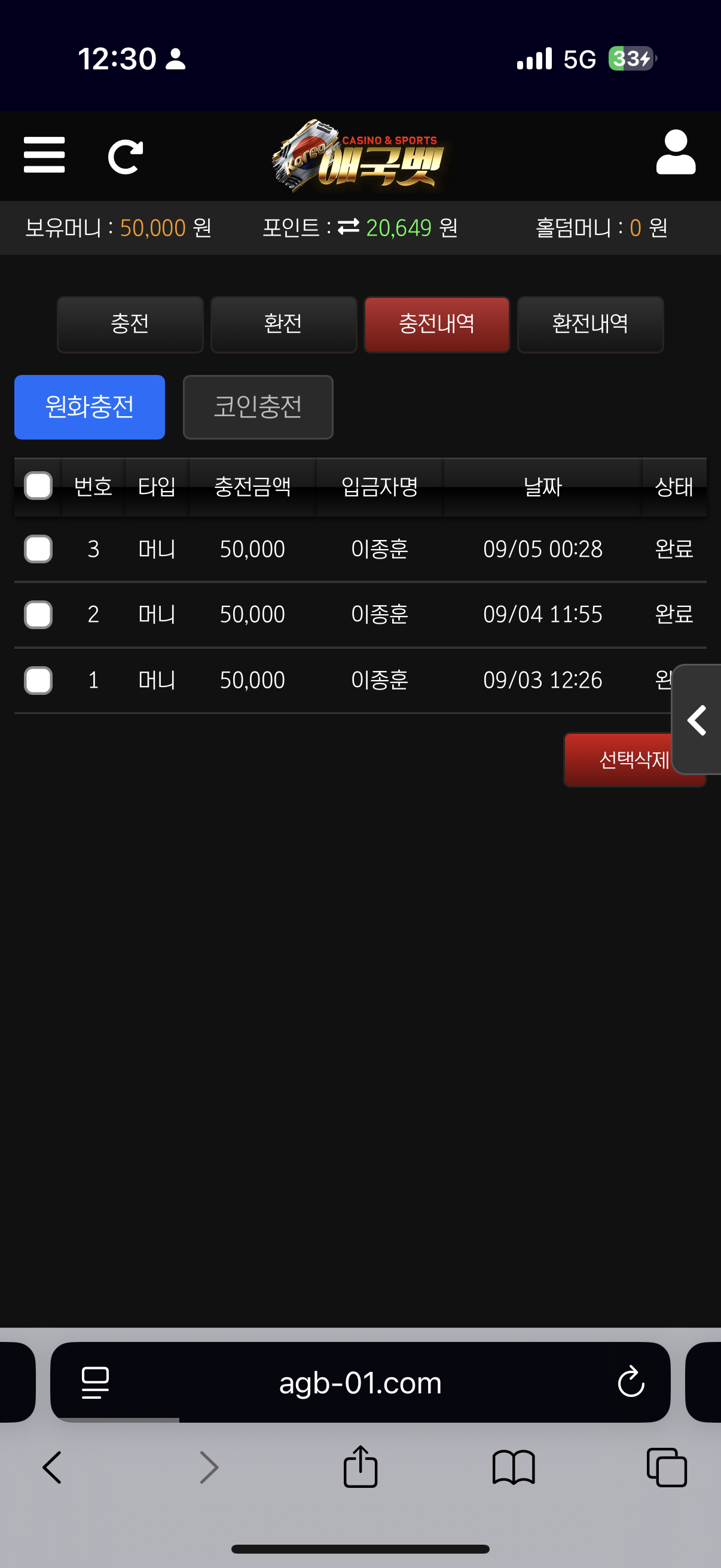Open the browser share button

[360, 1466]
